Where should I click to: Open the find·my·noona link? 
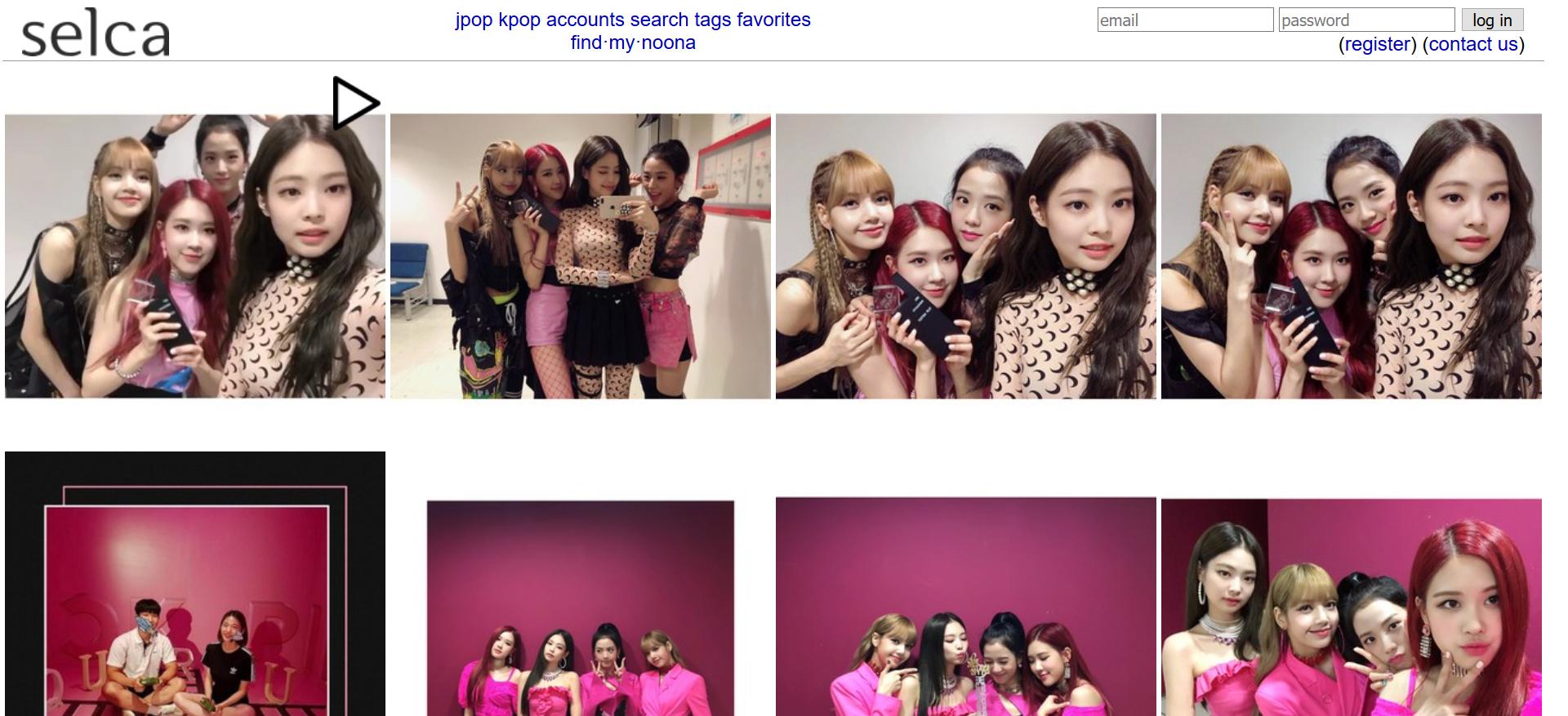633,42
